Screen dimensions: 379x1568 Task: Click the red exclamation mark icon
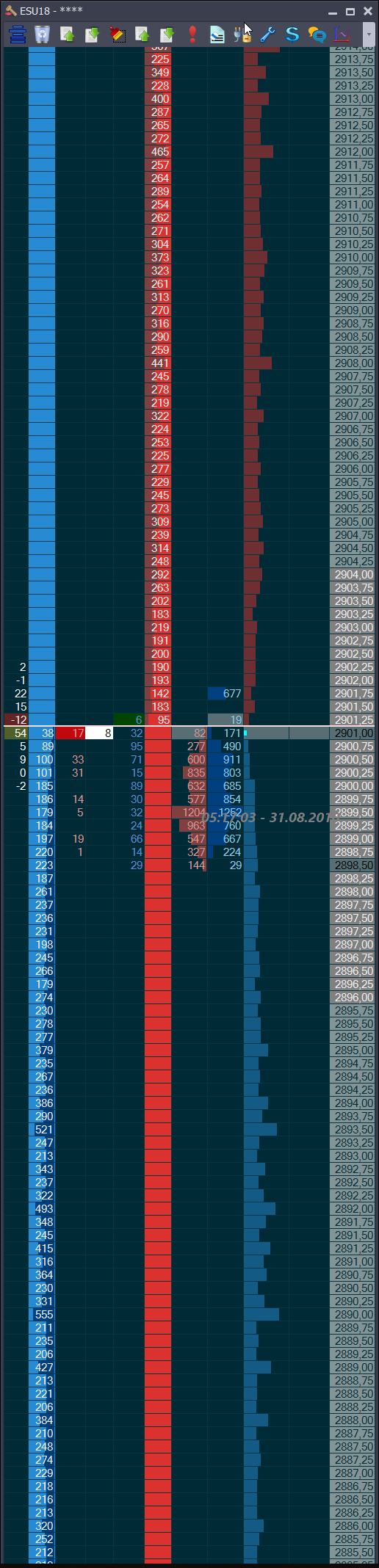(x=192, y=34)
